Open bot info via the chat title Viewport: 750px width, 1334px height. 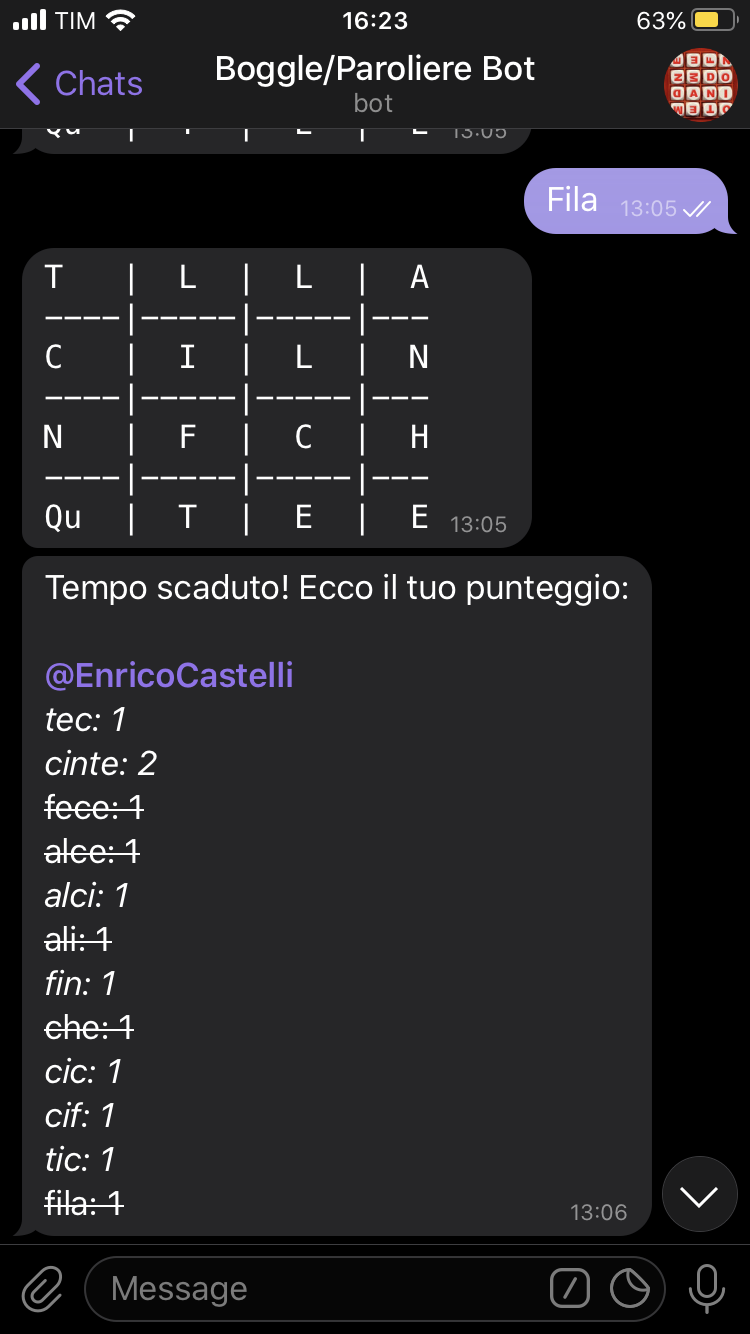tap(375, 82)
